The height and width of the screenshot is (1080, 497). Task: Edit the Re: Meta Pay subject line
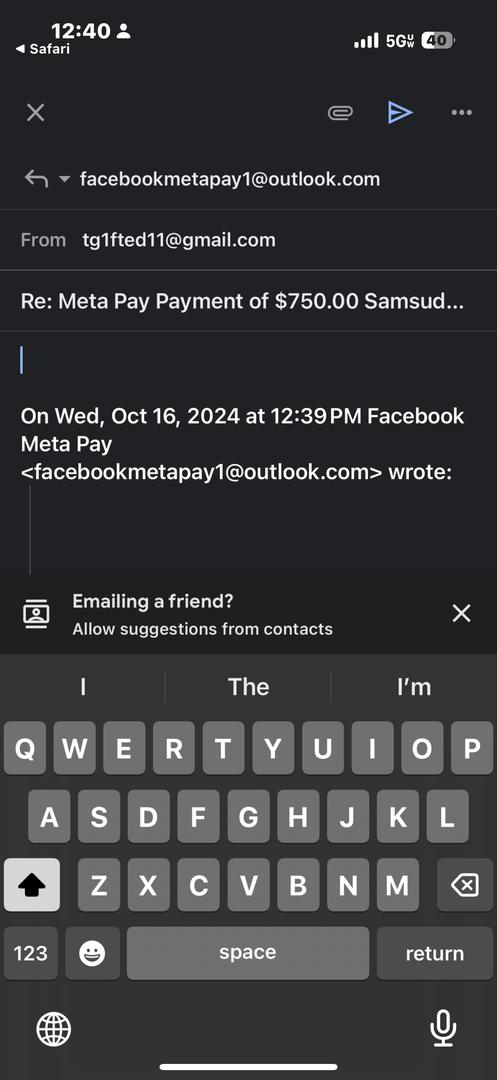248,301
